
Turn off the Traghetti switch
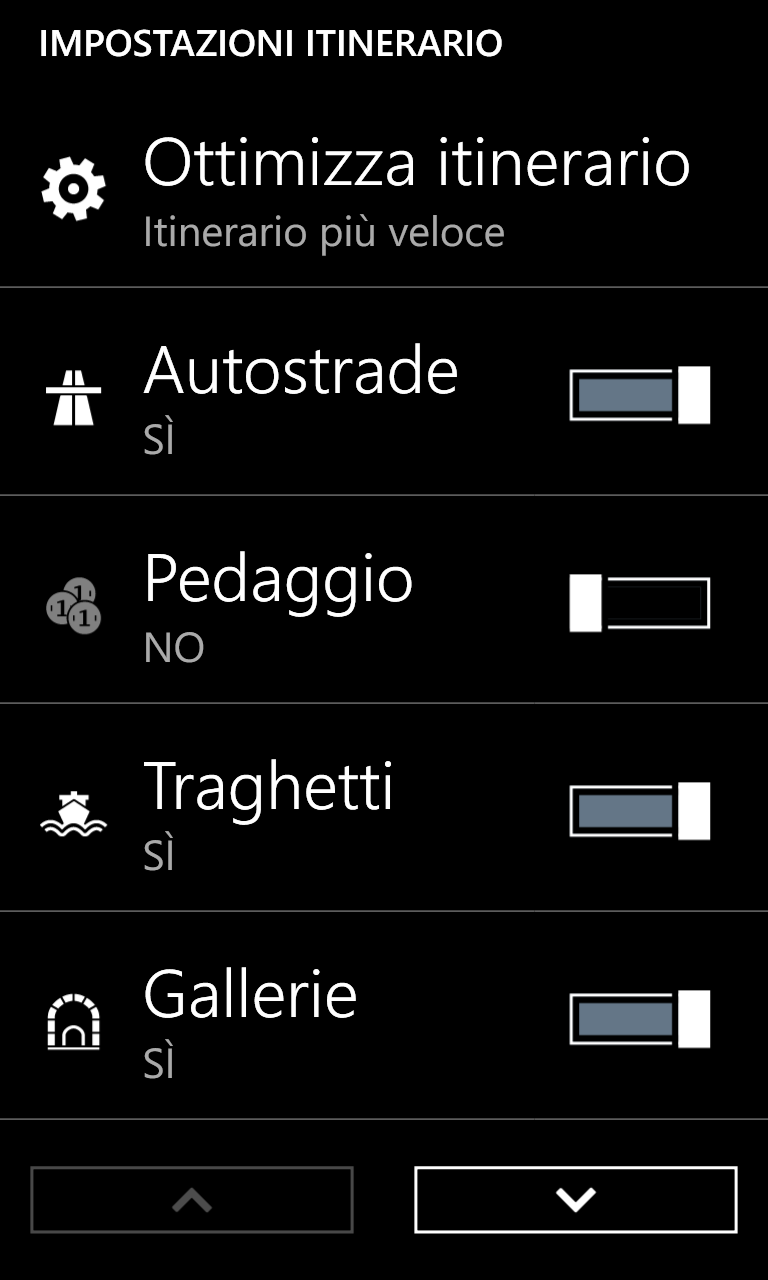(x=640, y=811)
